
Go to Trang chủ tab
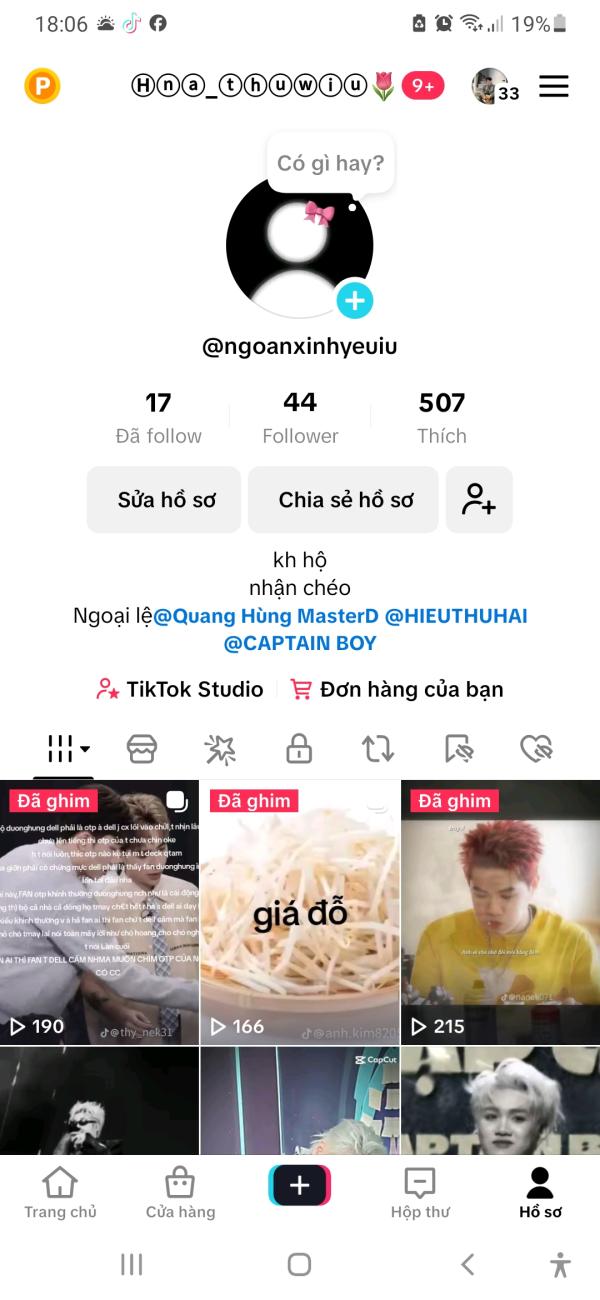coord(60,1193)
